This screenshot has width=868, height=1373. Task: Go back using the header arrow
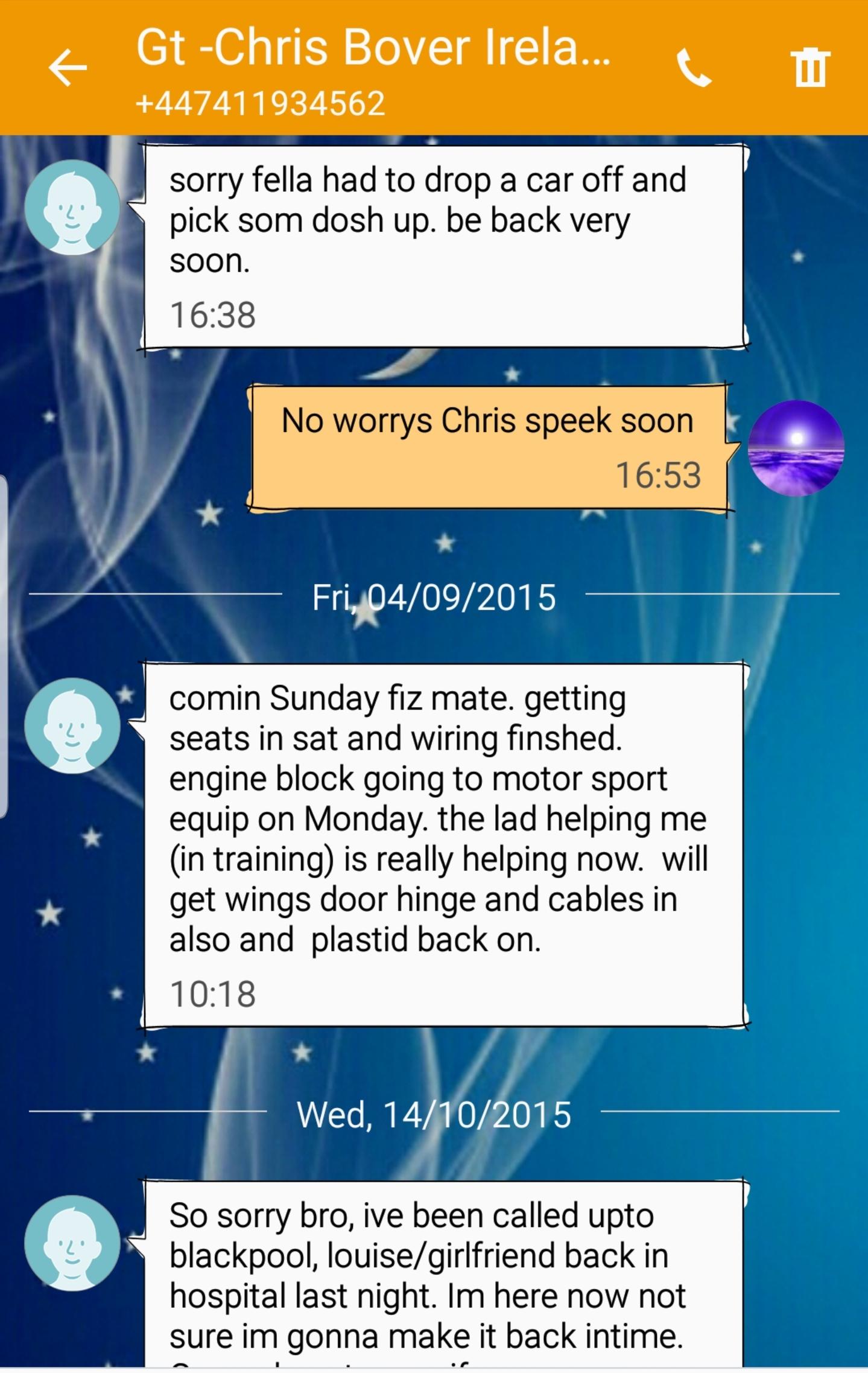68,68
